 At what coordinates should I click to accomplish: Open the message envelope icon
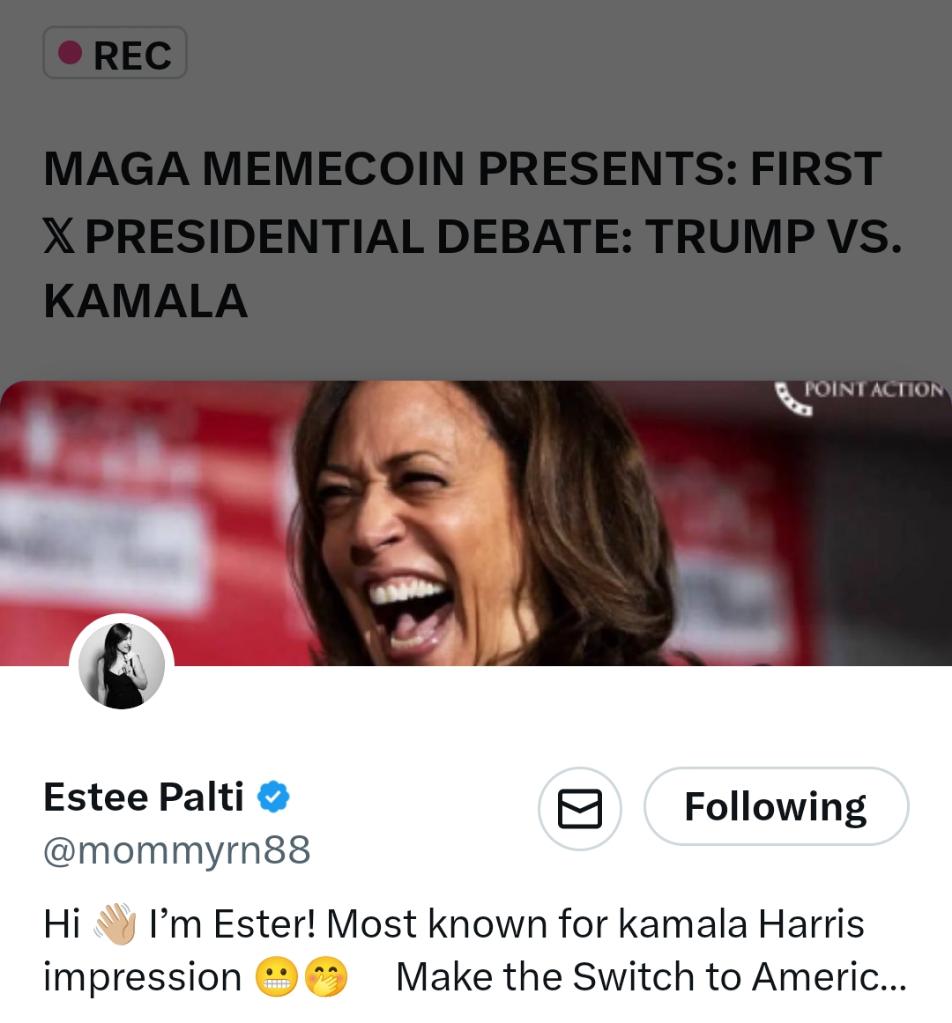pyautogui.click(x=580, y=807)
